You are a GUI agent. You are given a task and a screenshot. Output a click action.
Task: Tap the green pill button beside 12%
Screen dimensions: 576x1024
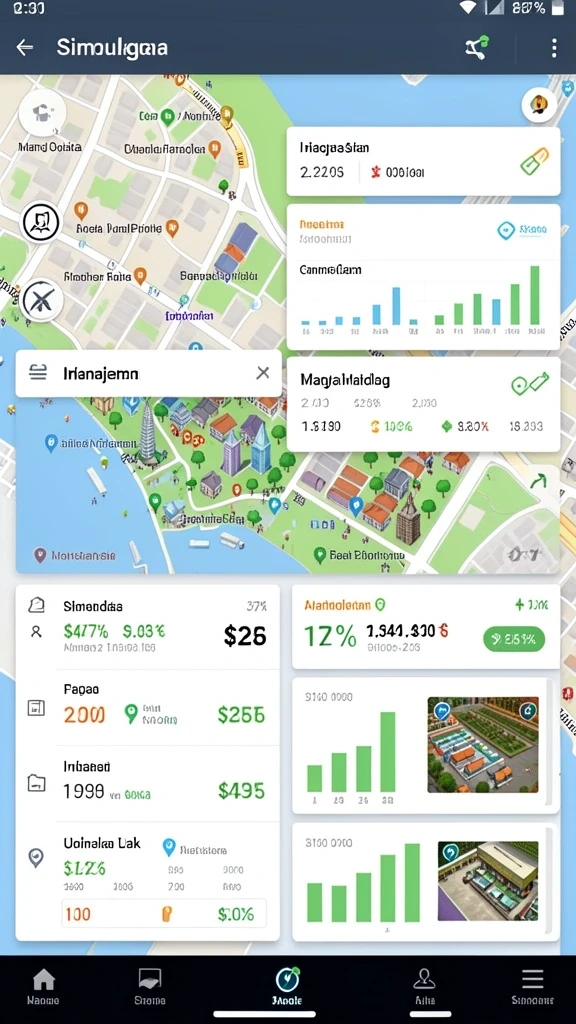click(x=514, y=639)
